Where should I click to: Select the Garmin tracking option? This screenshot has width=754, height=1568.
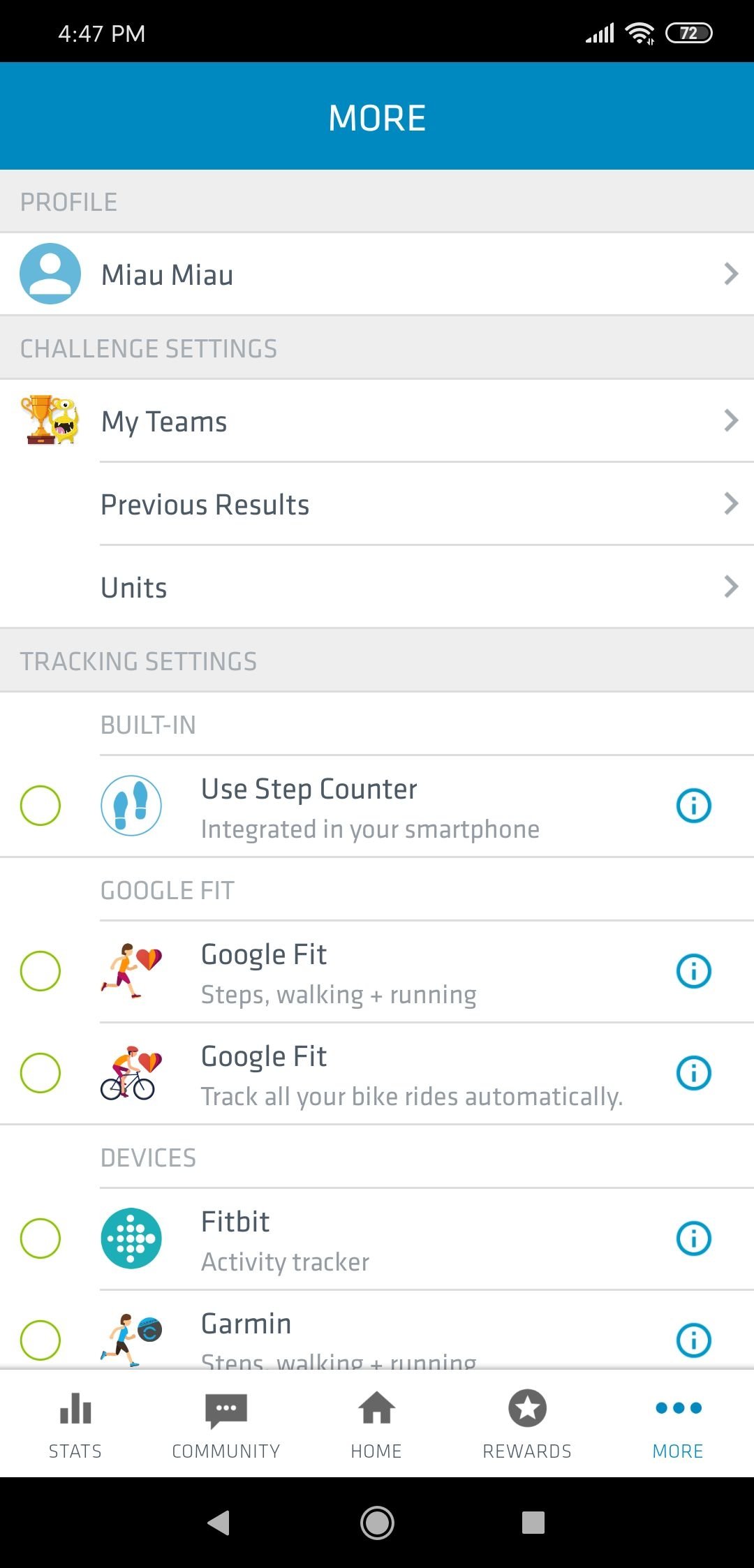click(x=40, y=1340)
